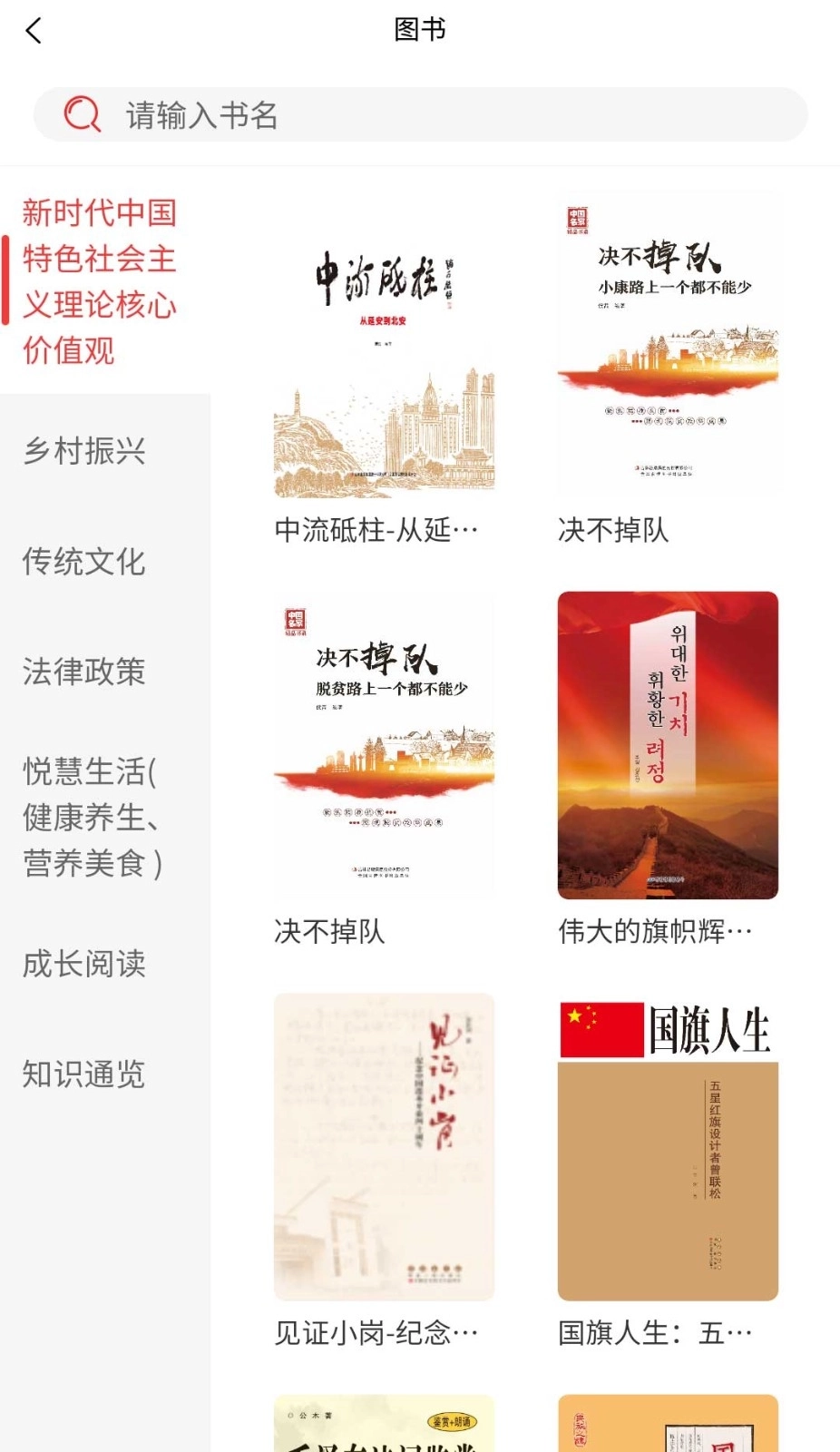Select the 悦慧生活 health and food category
840x1452 pixels.
pos(92,817)
